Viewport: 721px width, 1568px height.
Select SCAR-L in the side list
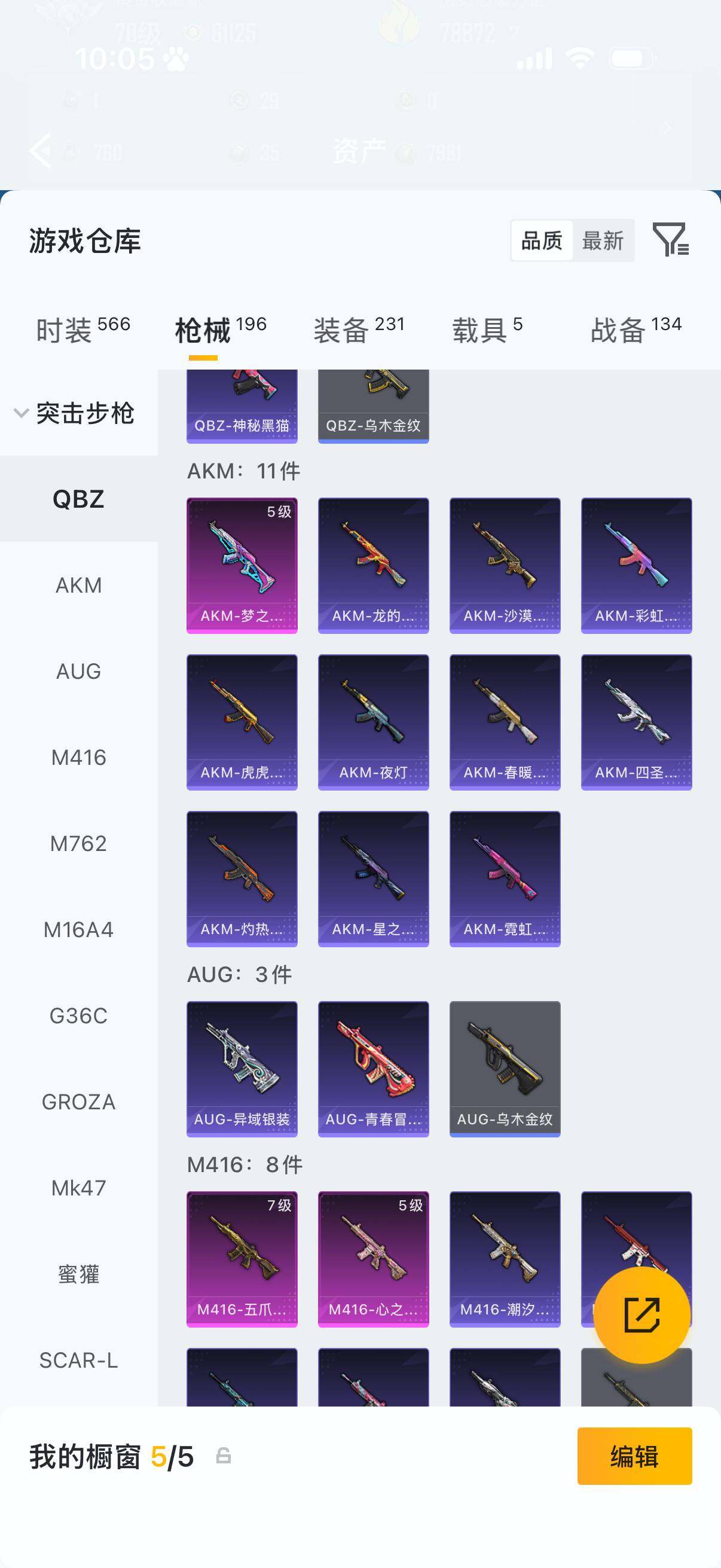click(78, 1360)
